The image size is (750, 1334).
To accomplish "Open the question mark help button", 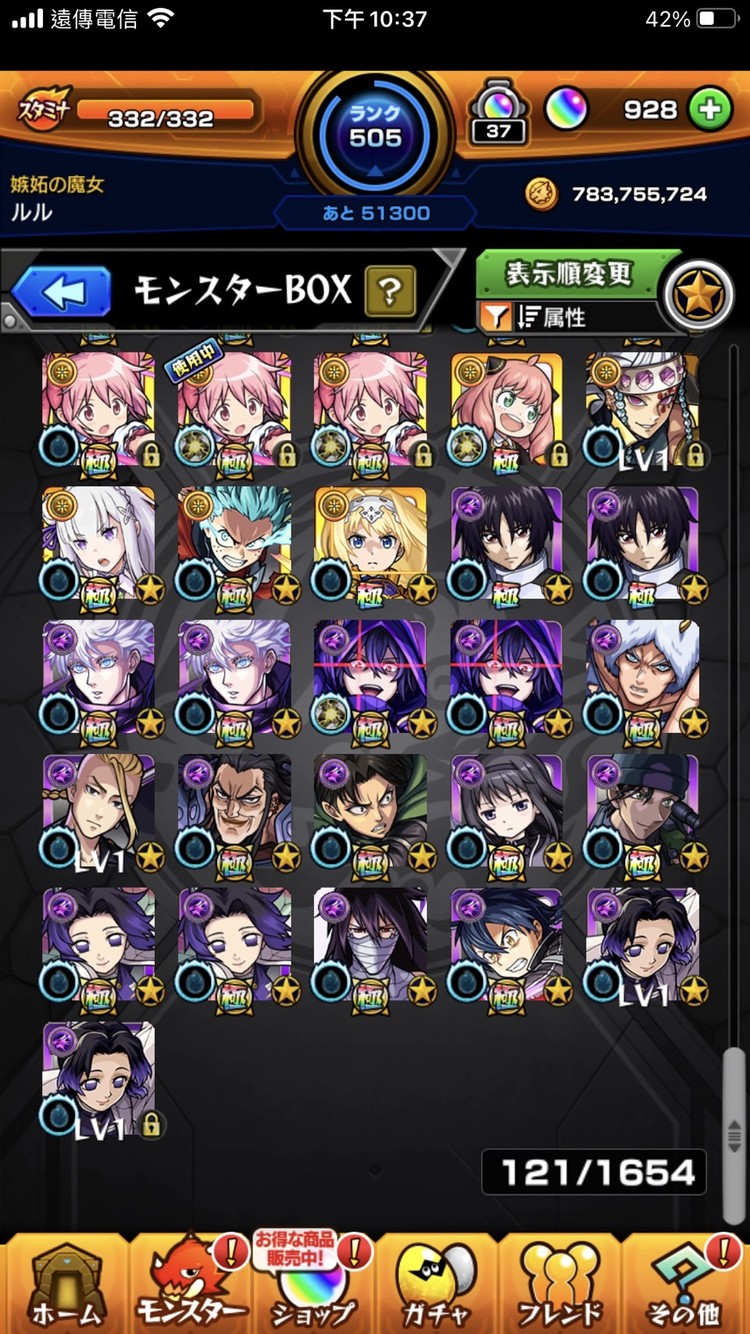I will (390, 291).
